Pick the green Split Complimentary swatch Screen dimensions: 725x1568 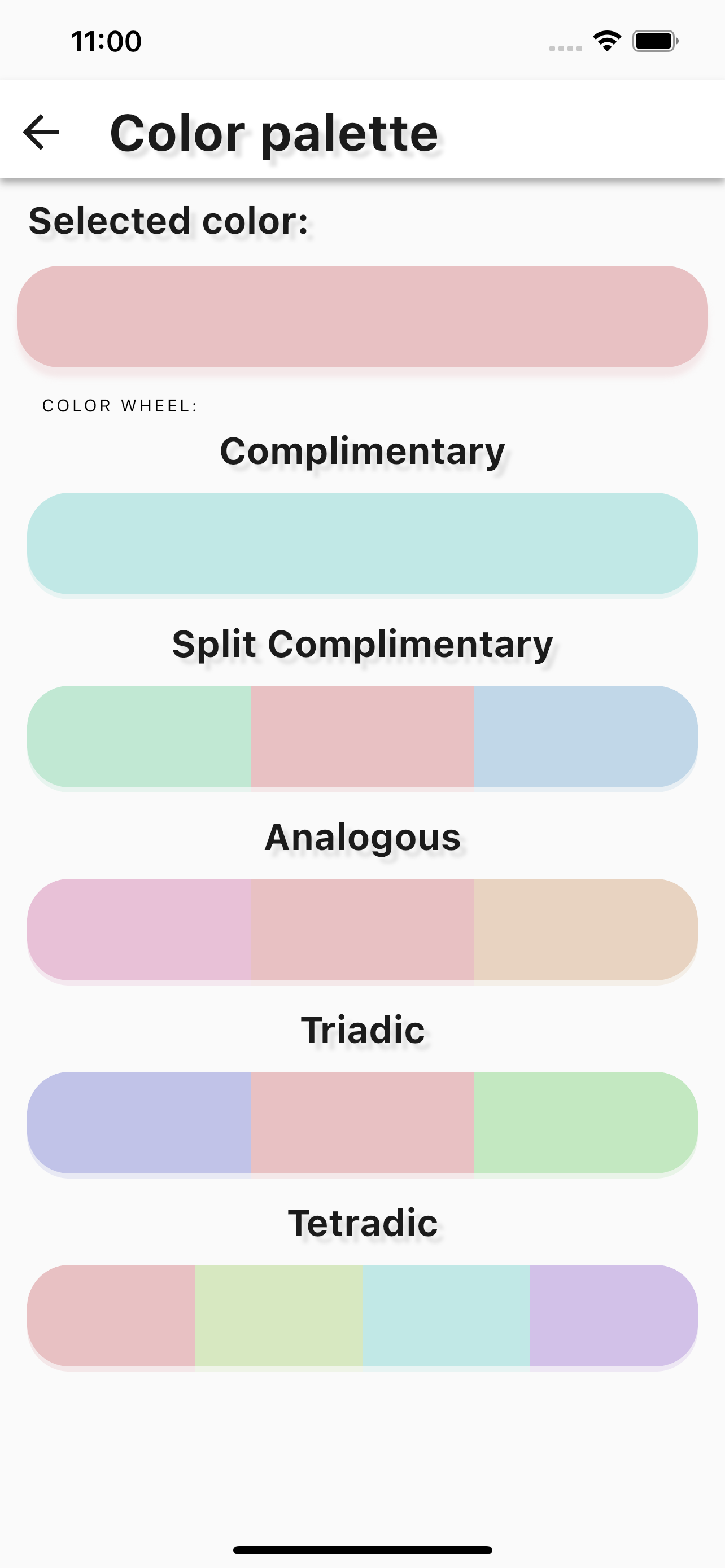[x=139, y=737]
